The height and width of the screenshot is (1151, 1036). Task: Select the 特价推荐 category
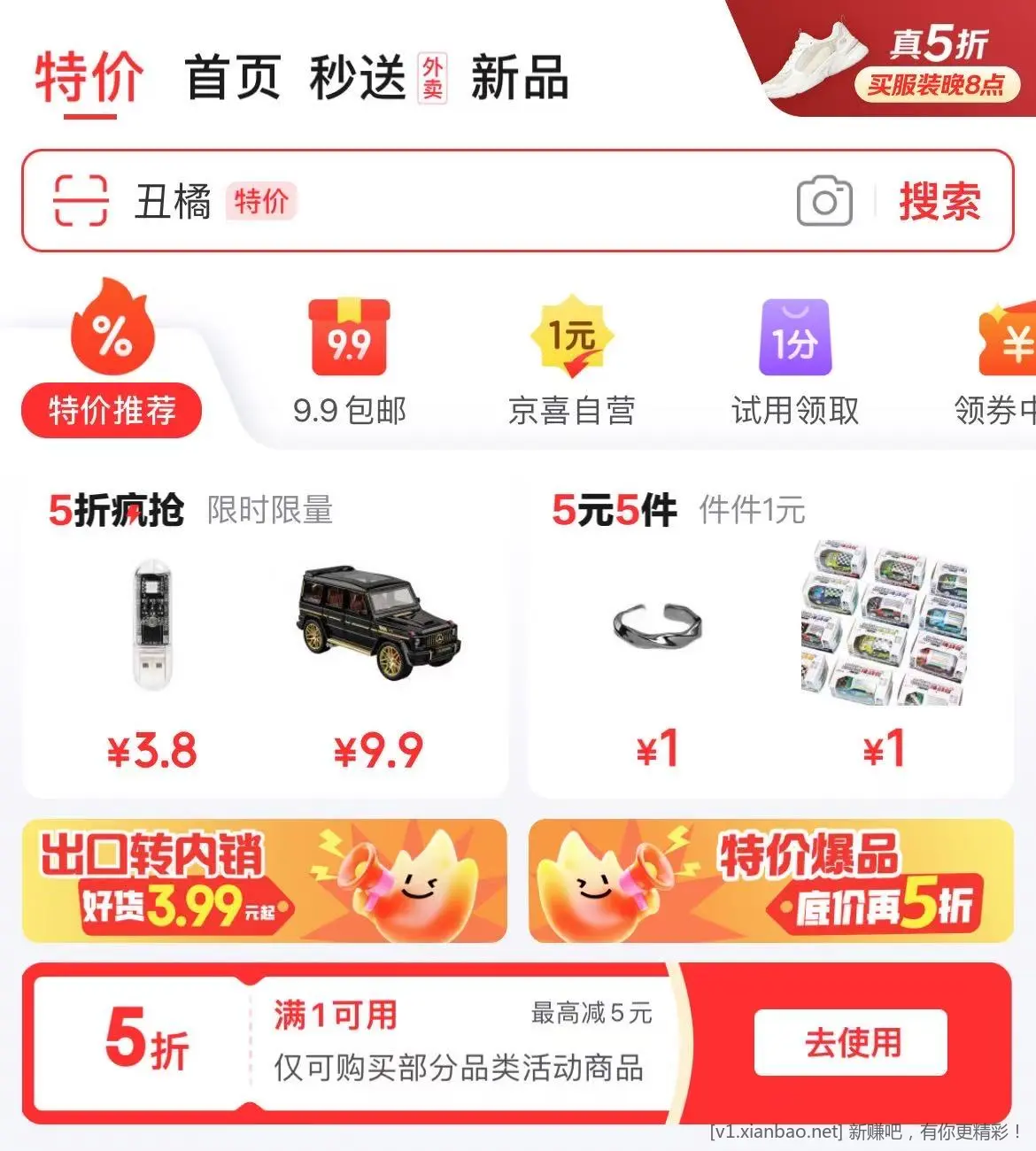click(x=112, y=363)
